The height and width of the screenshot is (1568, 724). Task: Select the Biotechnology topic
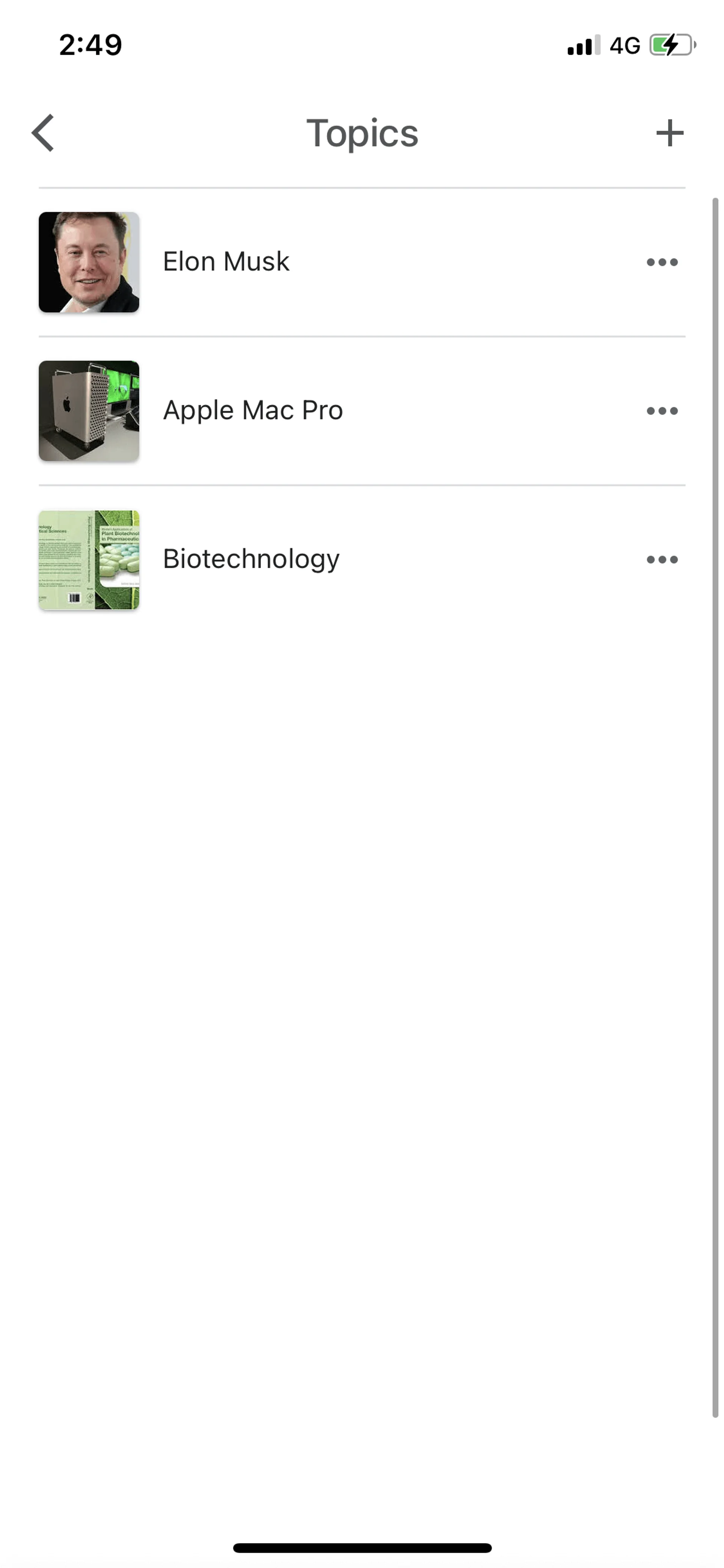tap(251, 559)
